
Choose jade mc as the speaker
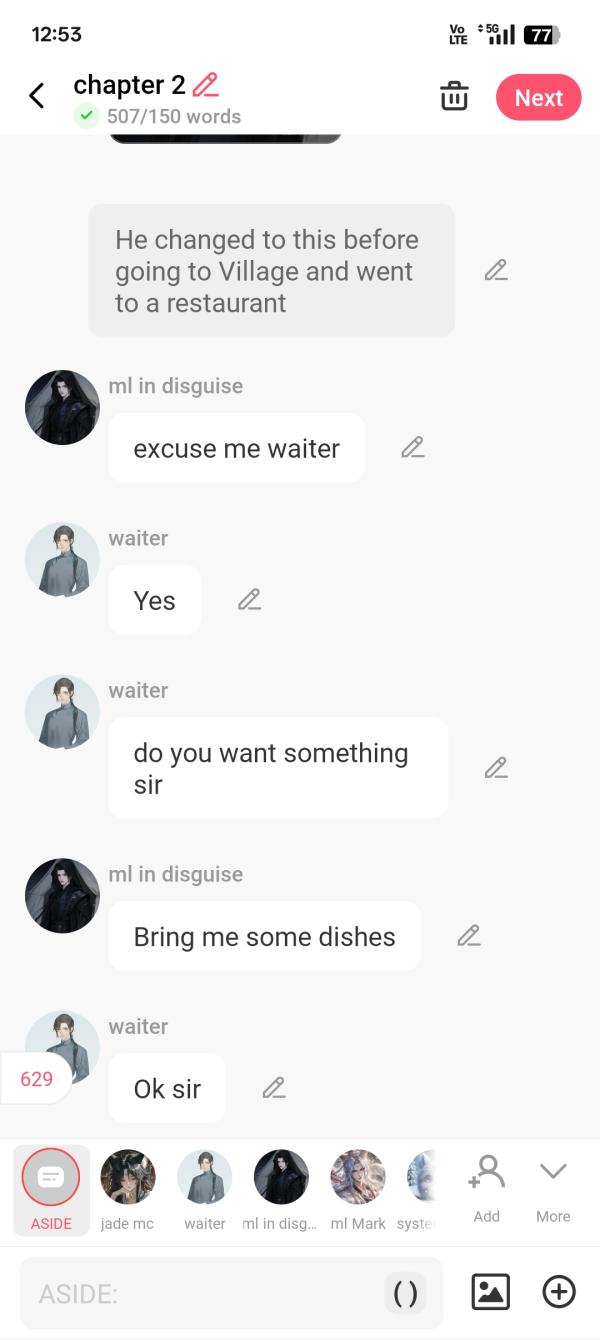click(x=128, y=1189)
